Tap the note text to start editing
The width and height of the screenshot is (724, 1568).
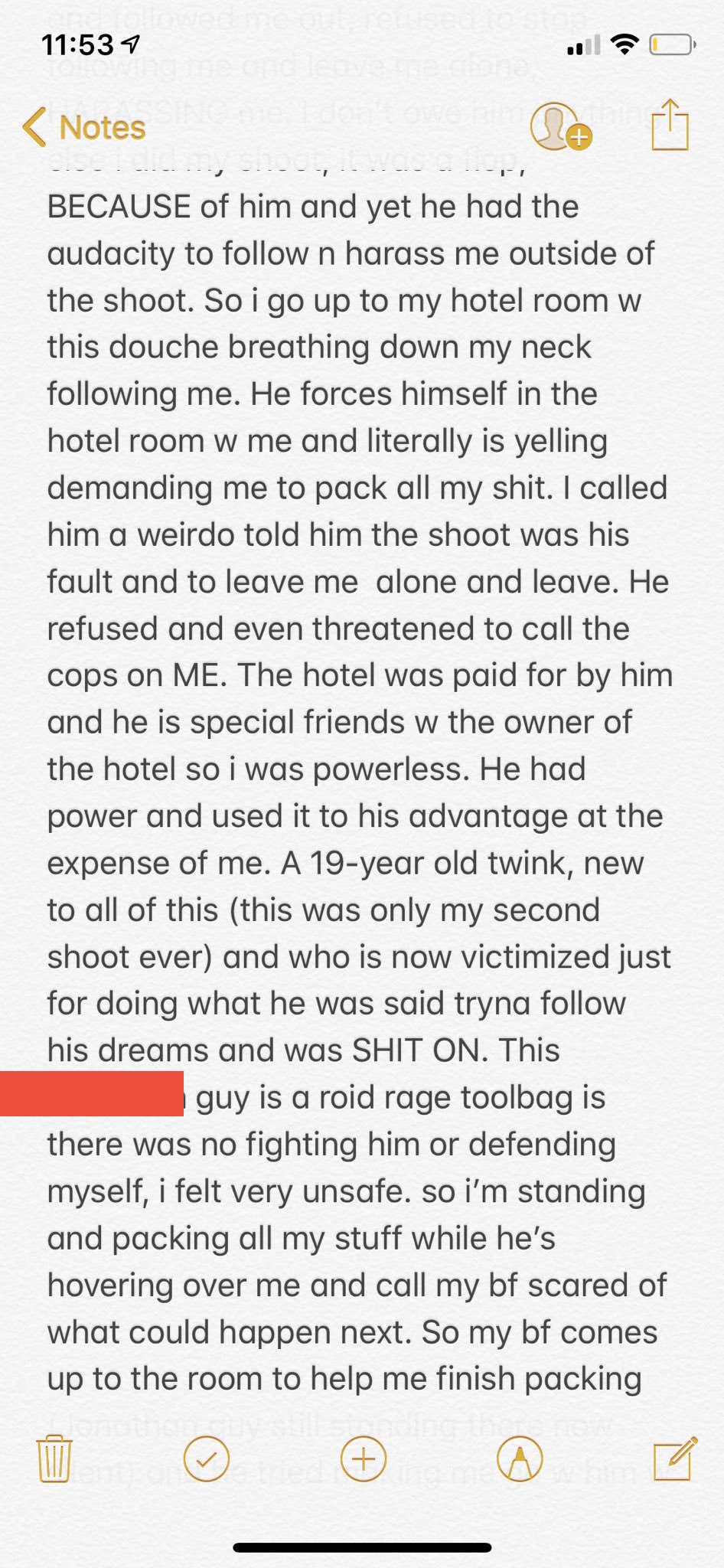(x=360, y=792)
